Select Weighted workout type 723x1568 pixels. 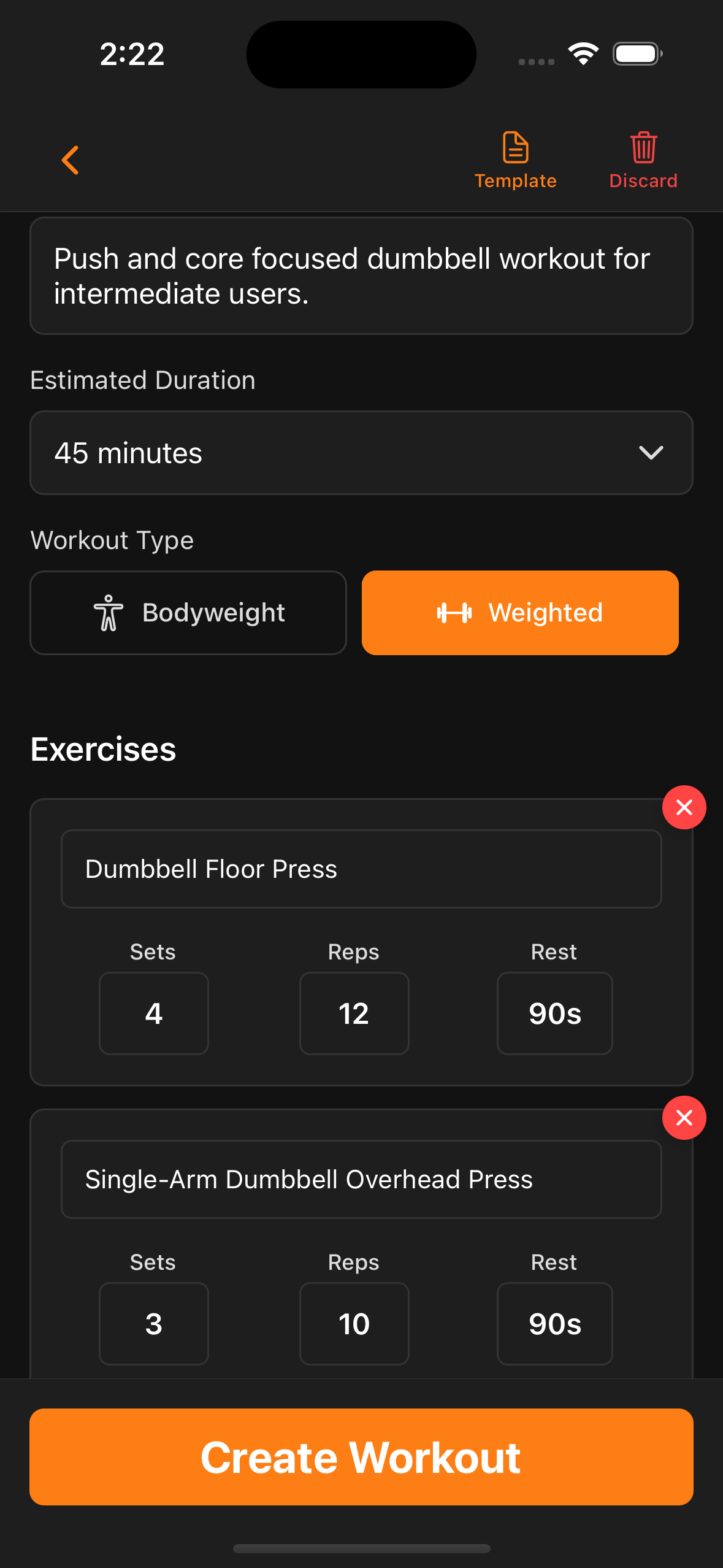[520, 613]
